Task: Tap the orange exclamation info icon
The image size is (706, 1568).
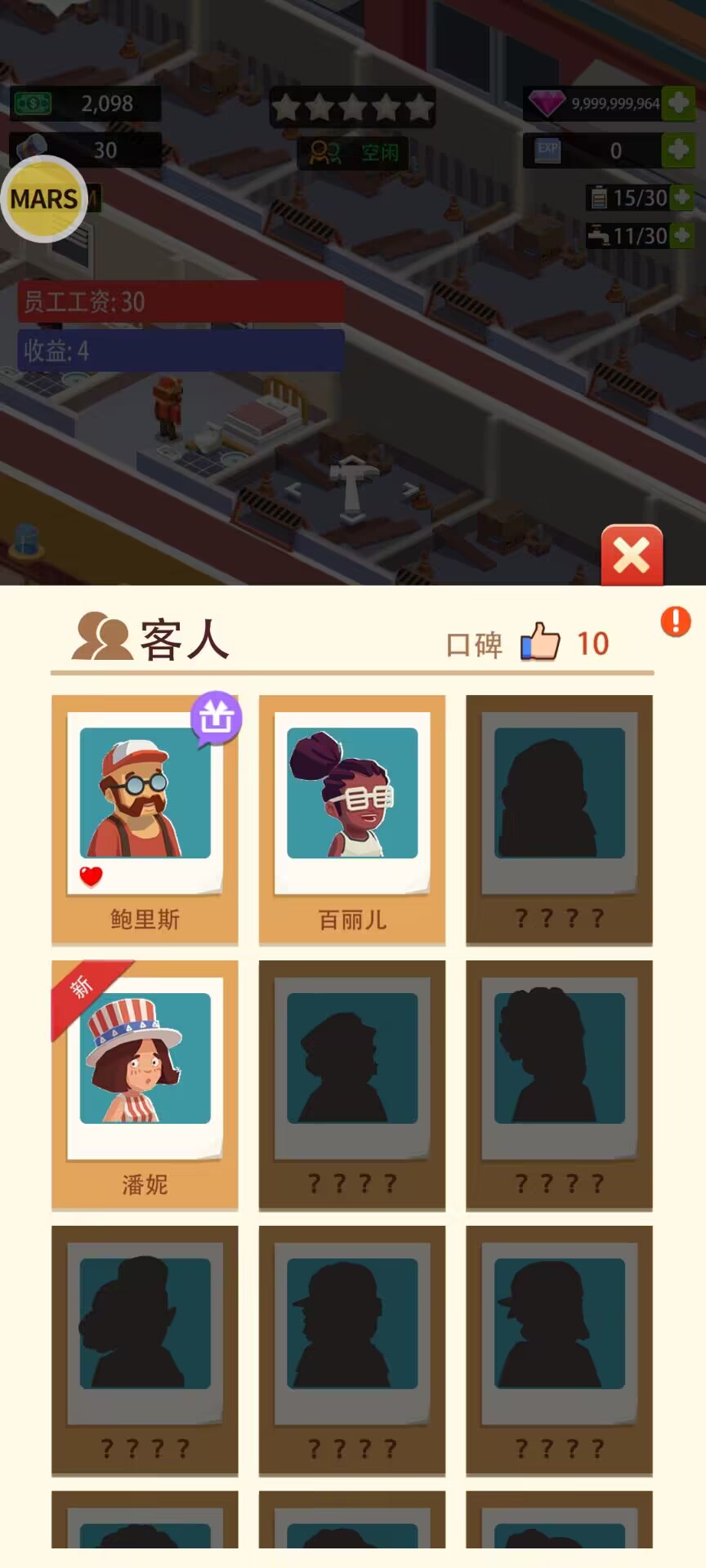Action: (x=675, y=622)
